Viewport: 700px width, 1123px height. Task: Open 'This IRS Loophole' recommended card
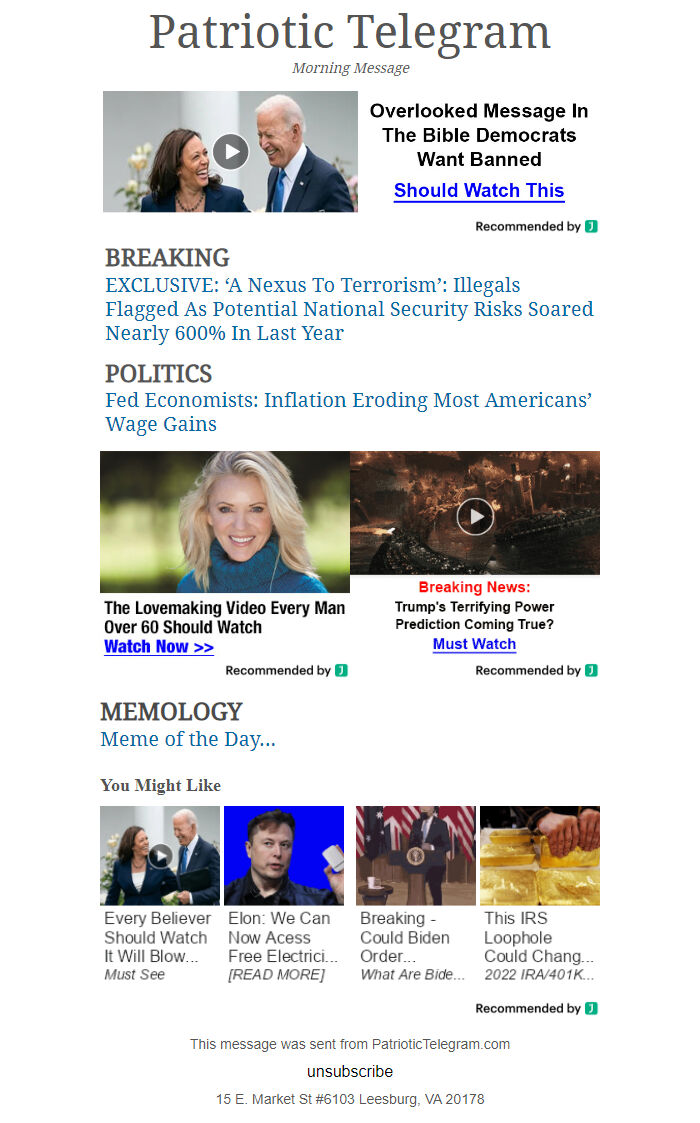(x=539, y=937)
